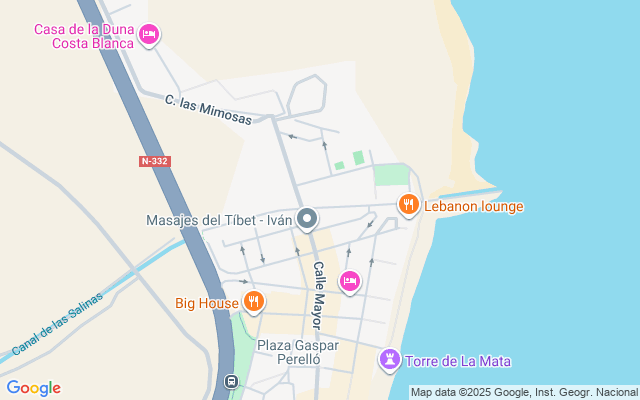Open Casa de la Duna Costa Blanca hotel marker

pyautogui.click(x=149, y=36)
